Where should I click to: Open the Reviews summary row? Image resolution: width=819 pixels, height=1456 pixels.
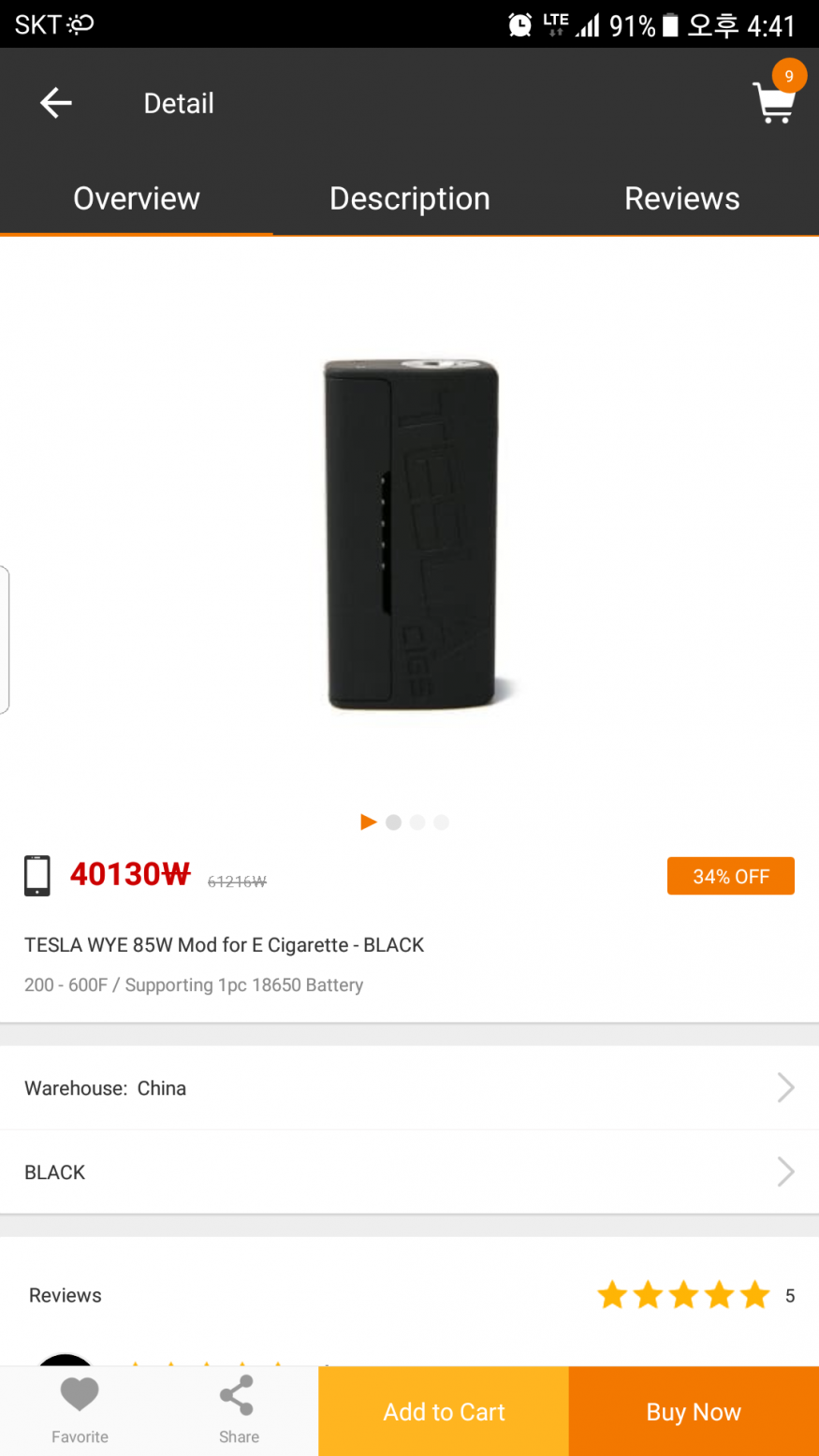[x=409, y=1295]
